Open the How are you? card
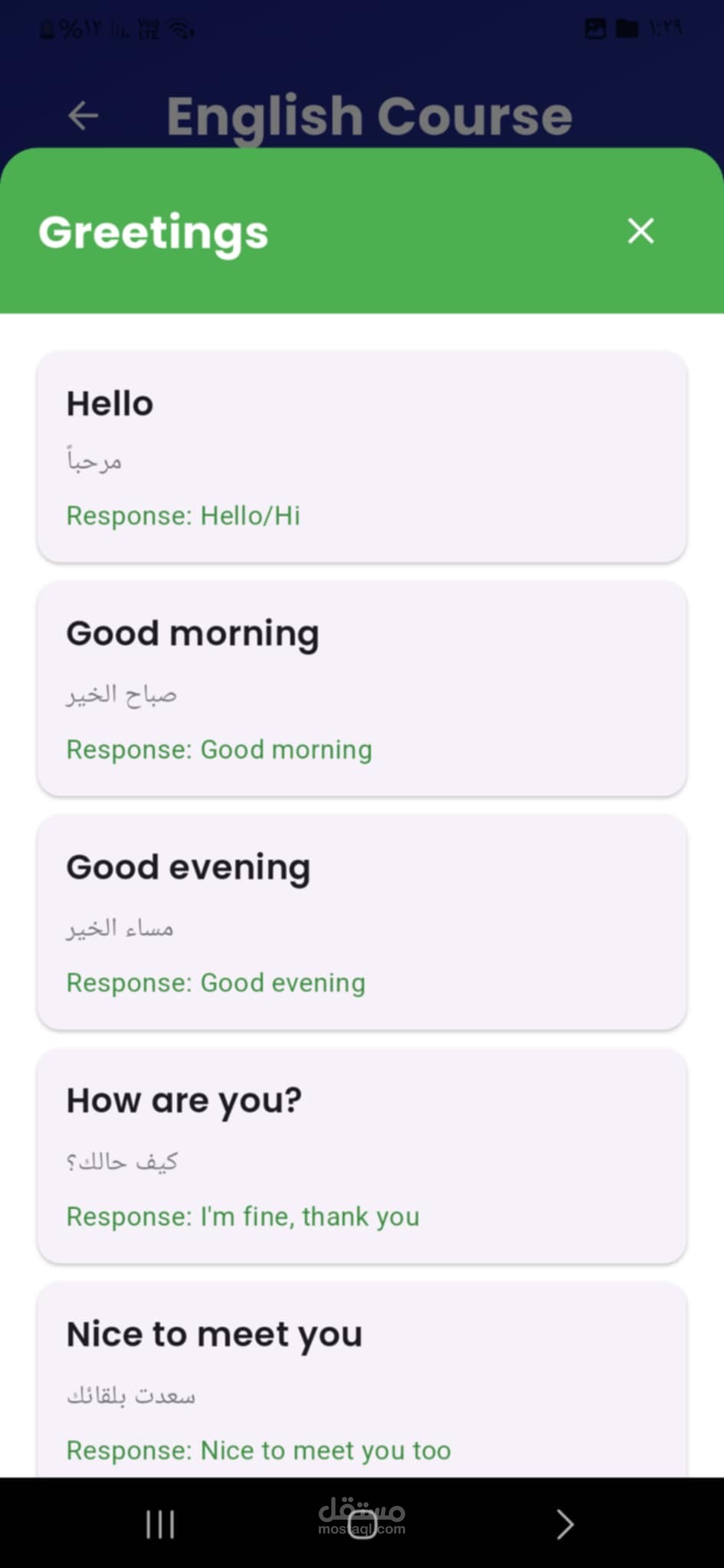724x1568 pixels. tap(362, 1155)
